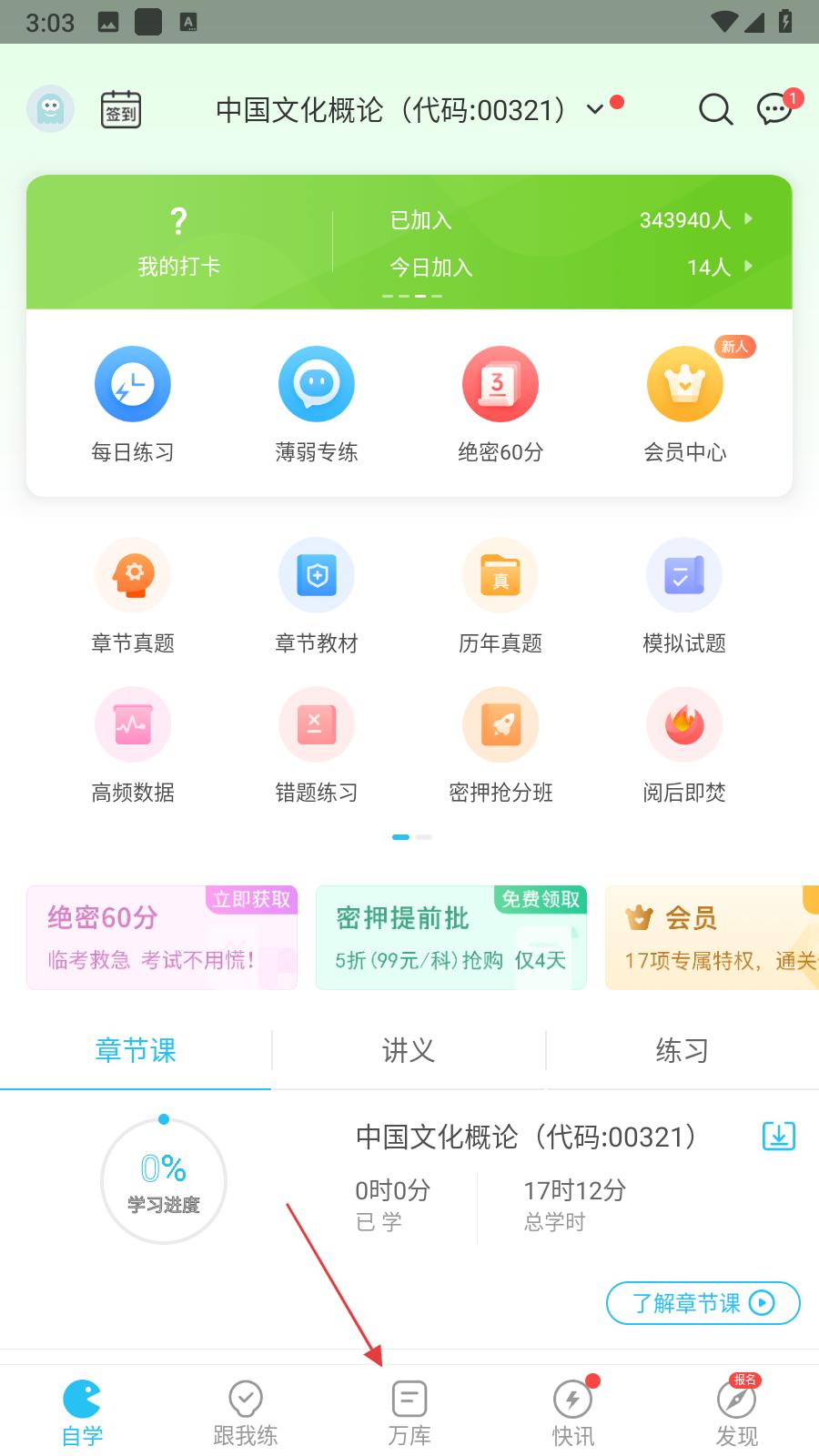Open the 密押提前批 promo card
This screenshot has width=819, height=1456.
[x=451, y=937]
